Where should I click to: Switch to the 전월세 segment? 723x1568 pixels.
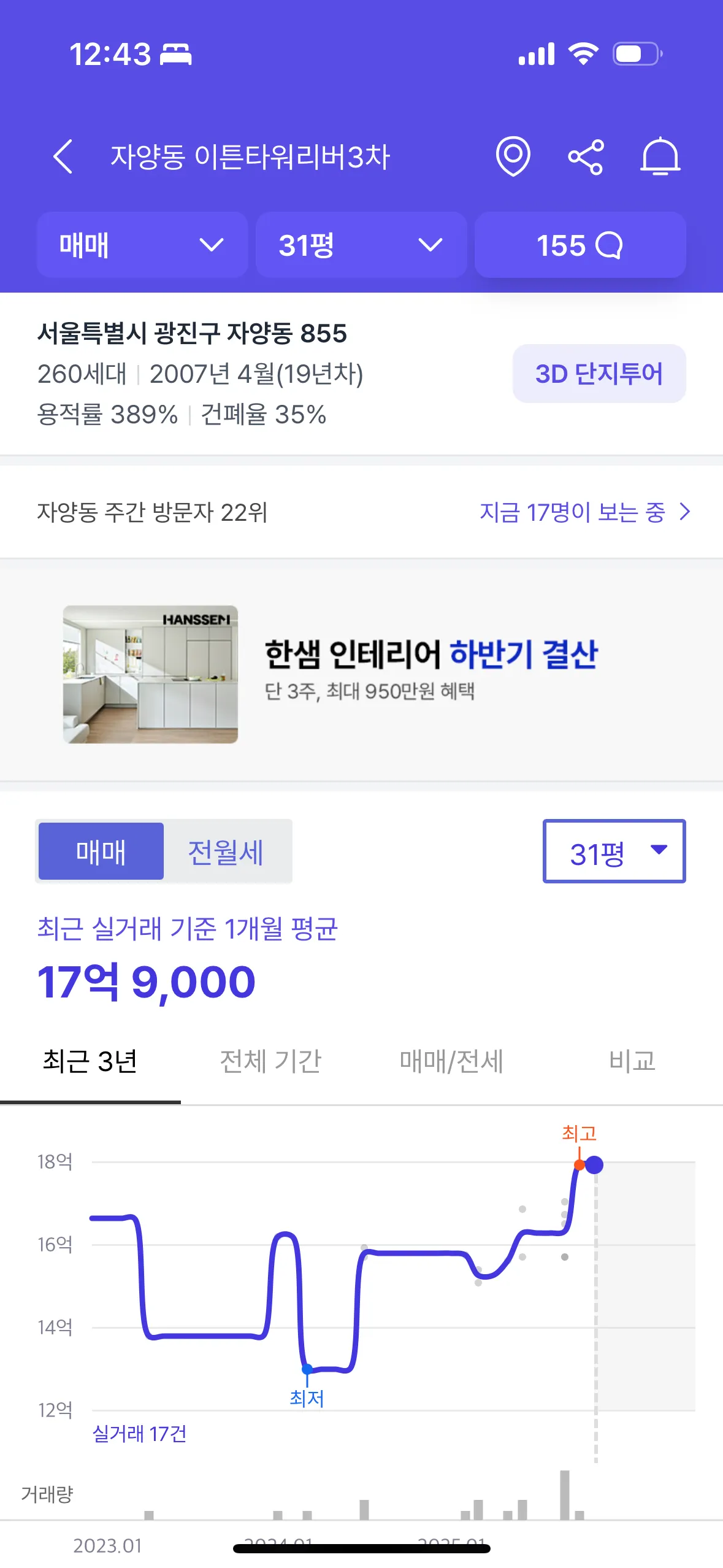click(x=226, y=851)
